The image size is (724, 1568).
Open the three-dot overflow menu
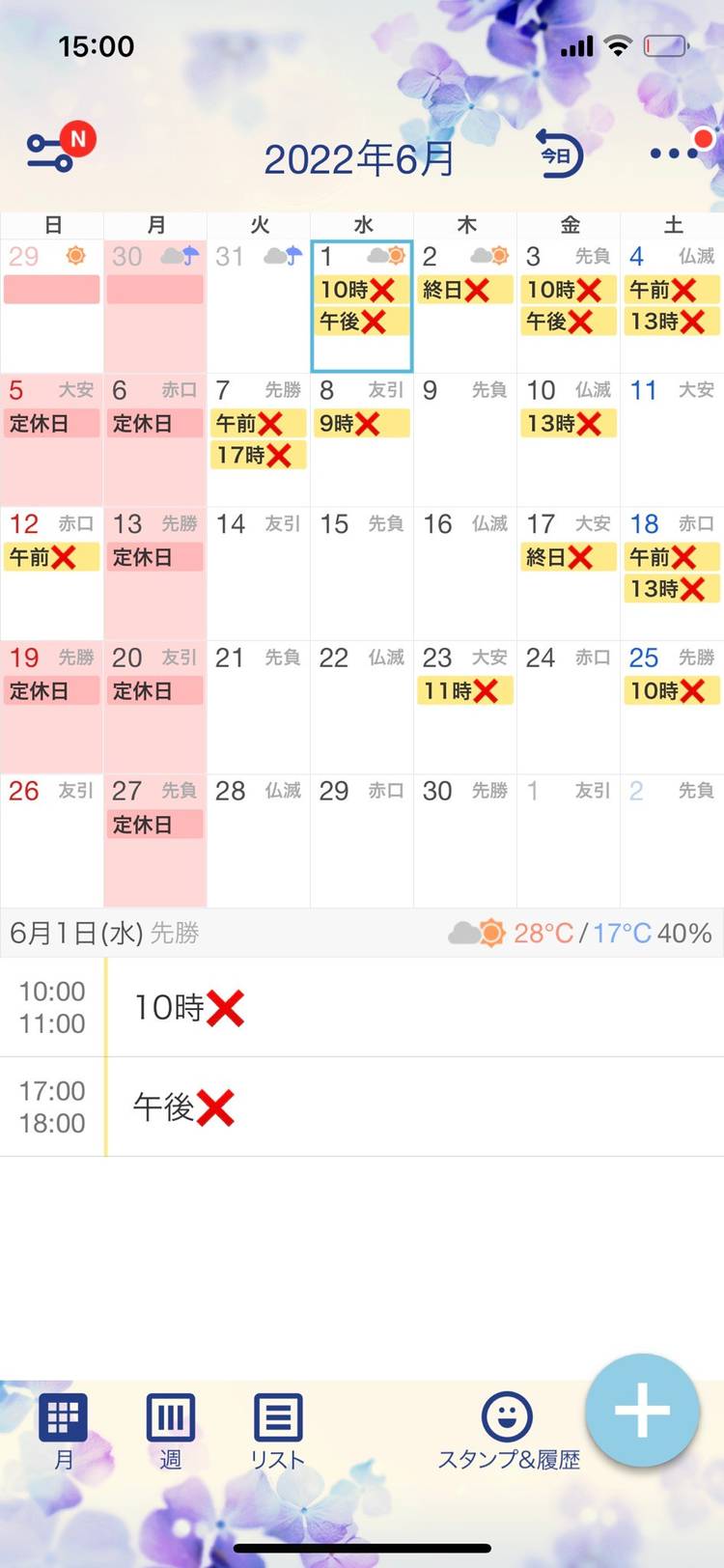pyautogui.click(x=675, y=153)
